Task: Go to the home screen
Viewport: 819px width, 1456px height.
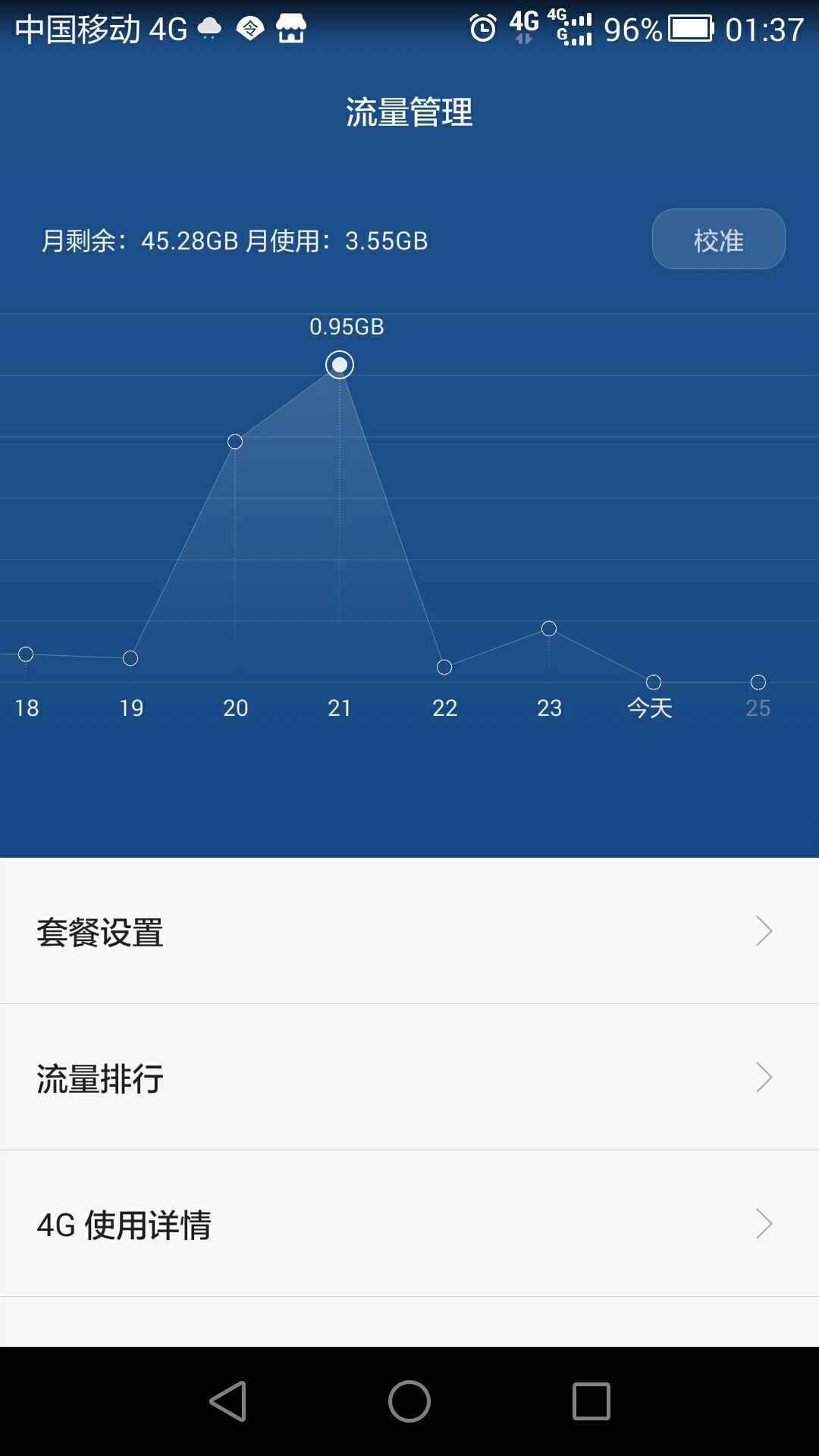Action: pos(409,1401)
